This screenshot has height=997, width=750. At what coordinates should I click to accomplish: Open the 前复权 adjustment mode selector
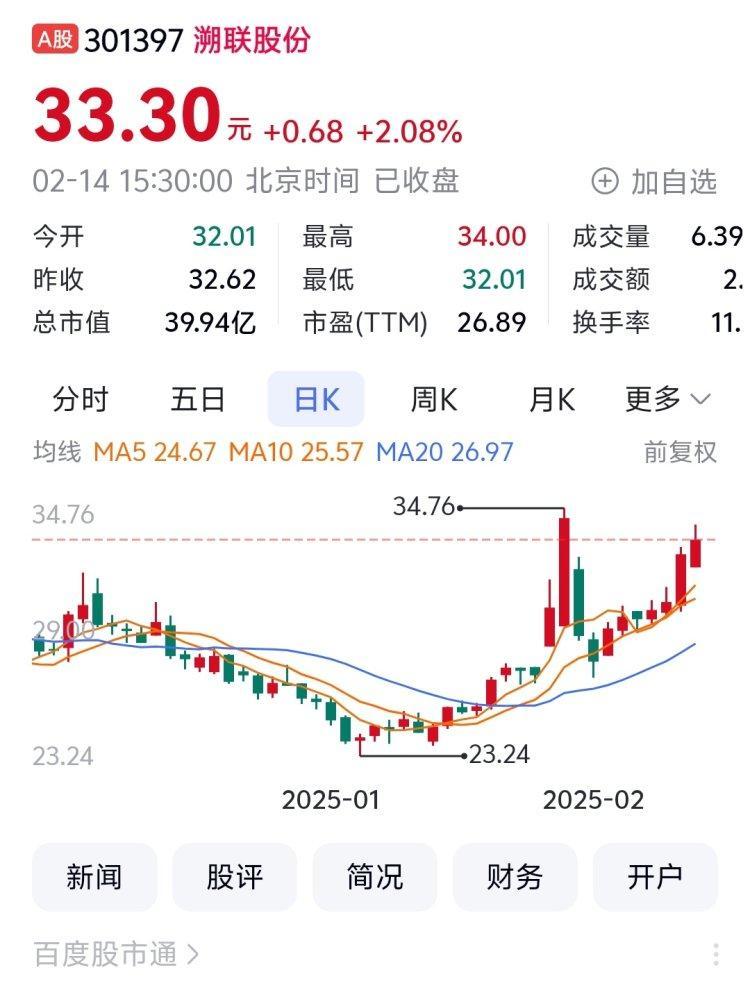point(680,451)
